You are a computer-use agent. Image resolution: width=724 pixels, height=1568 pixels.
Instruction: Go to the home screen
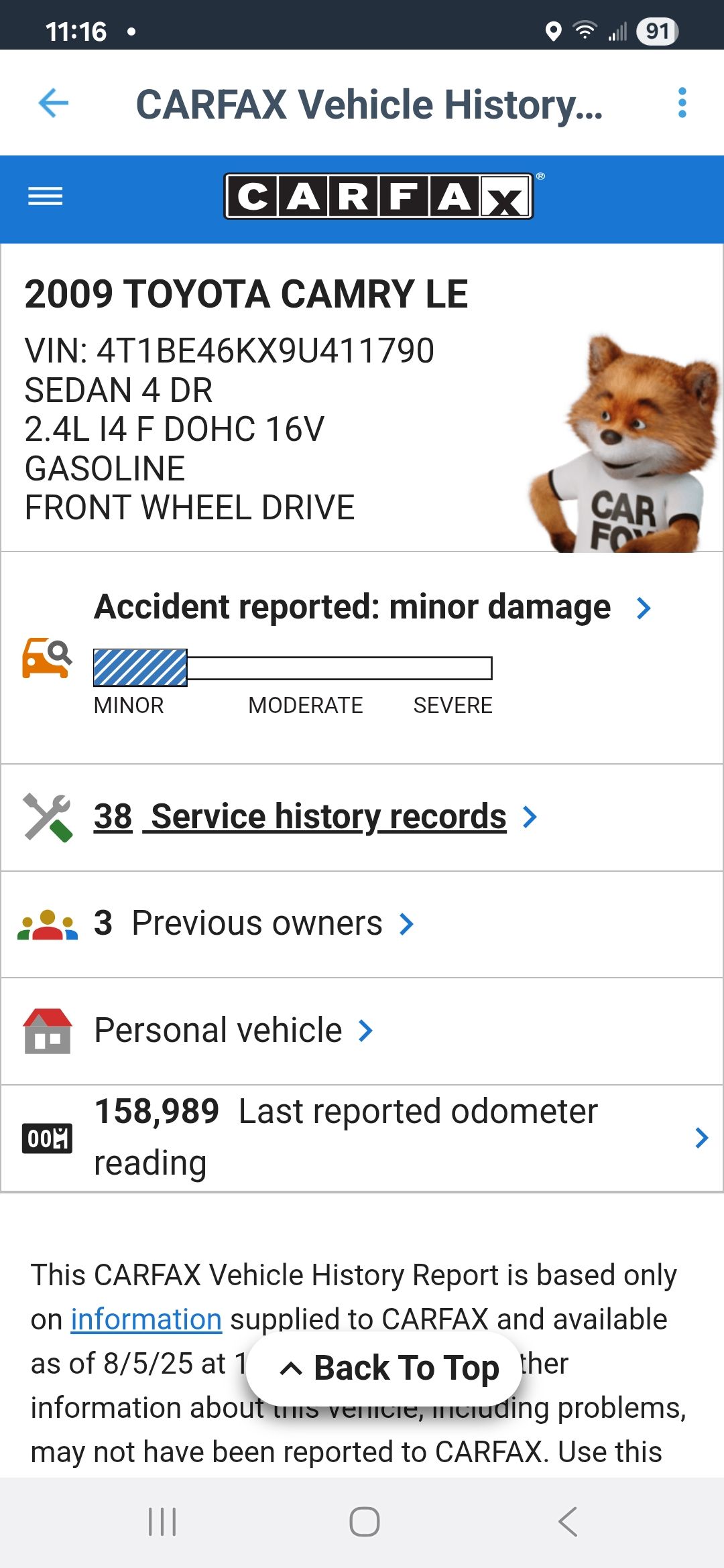[364, 1522]
